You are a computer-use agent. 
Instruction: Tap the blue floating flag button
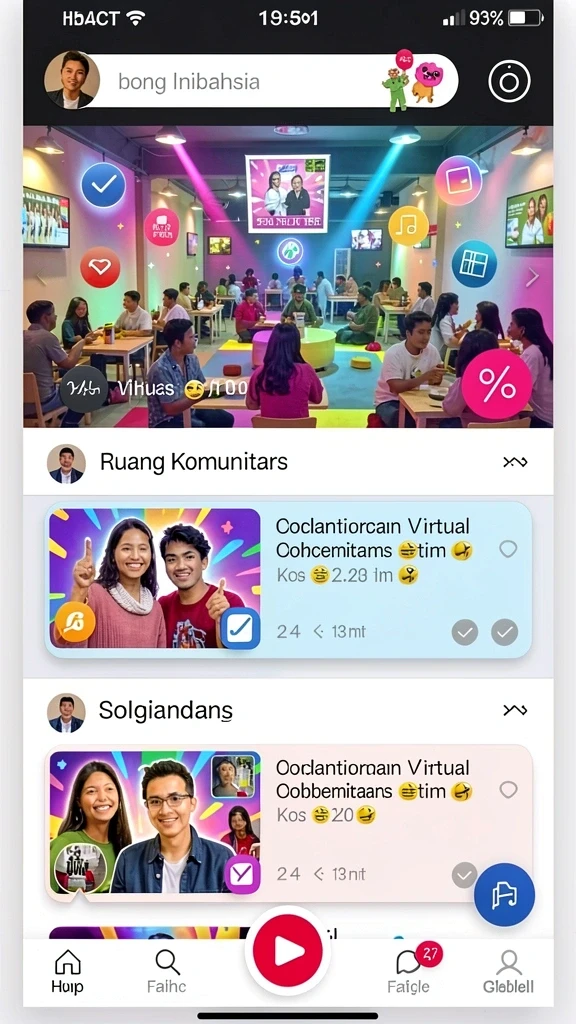(x=504, y=895)
